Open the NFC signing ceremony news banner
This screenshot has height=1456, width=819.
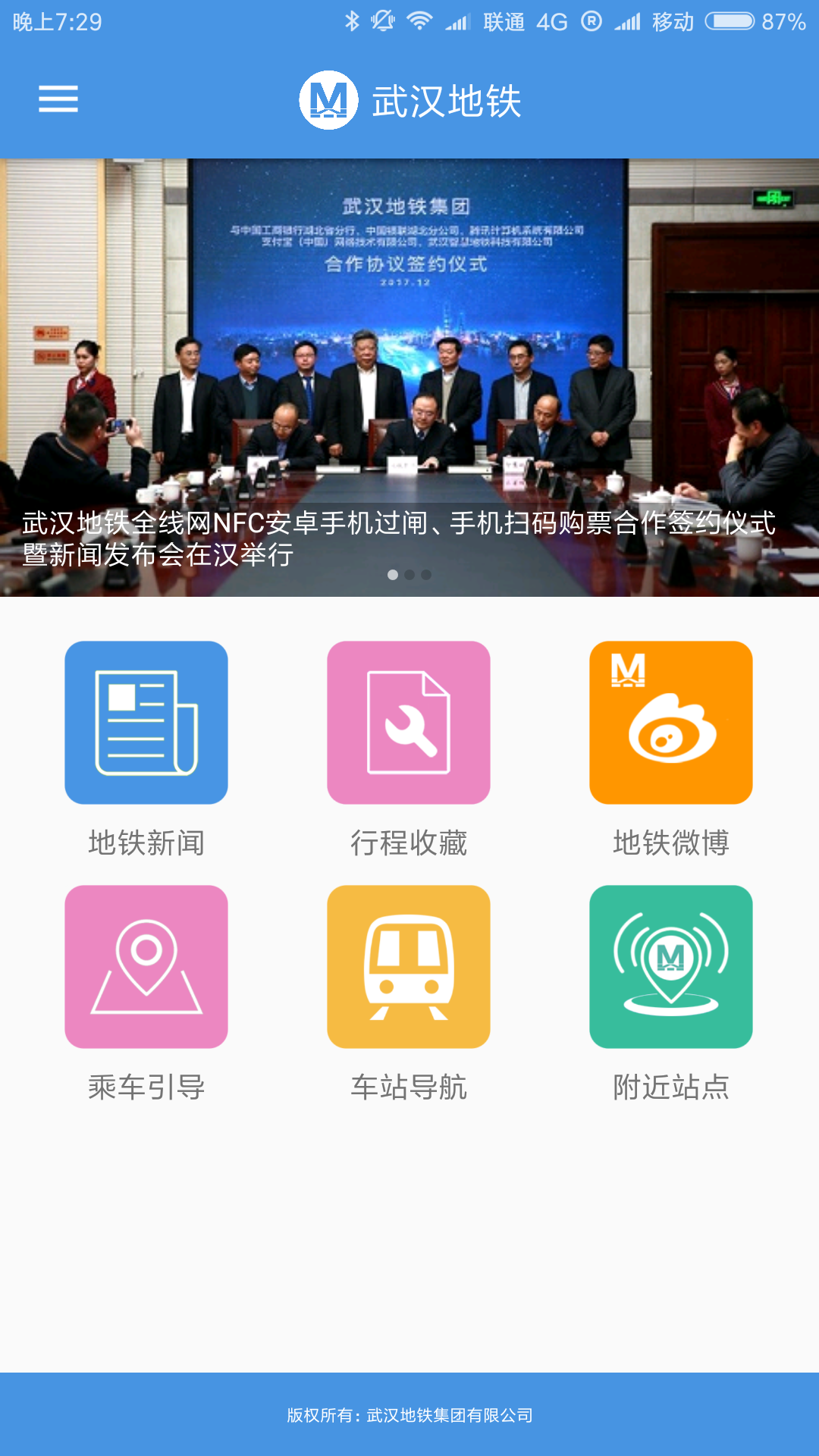coord(409,379)
